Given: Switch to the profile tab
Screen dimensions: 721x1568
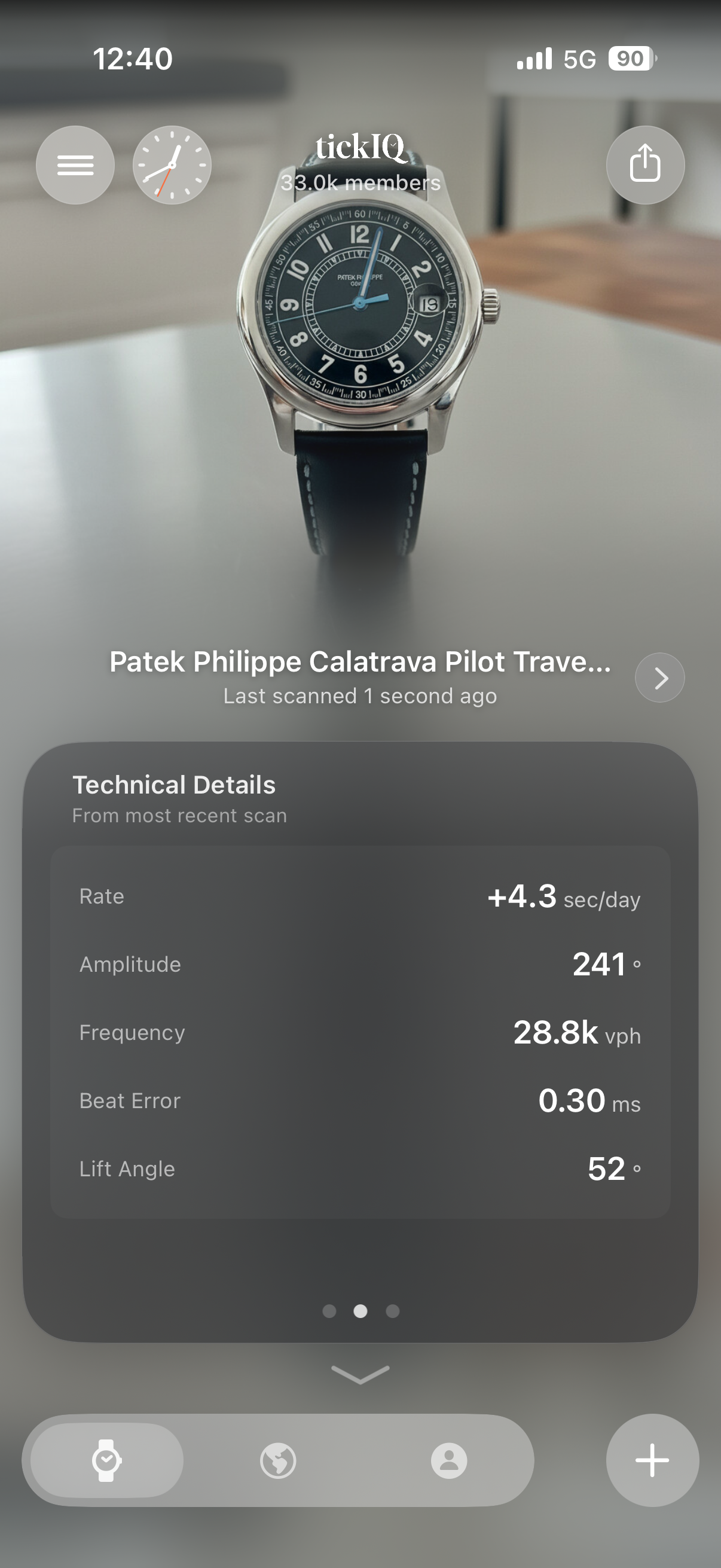Looking at the screenshot, I should pos(449,1460).
